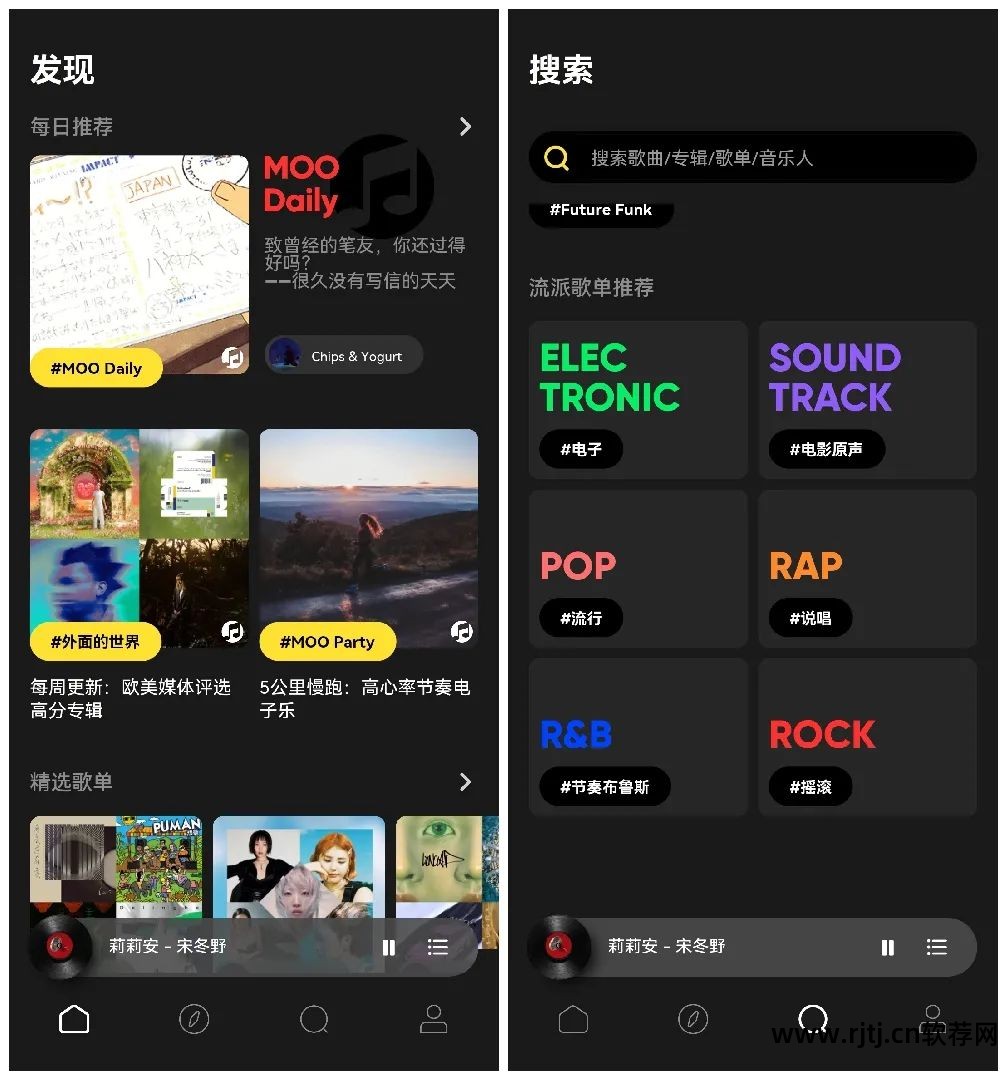1007x1080 pixels.
Task: Open the ROCK #摇滚 genre card
Action: tap(867, 738)
